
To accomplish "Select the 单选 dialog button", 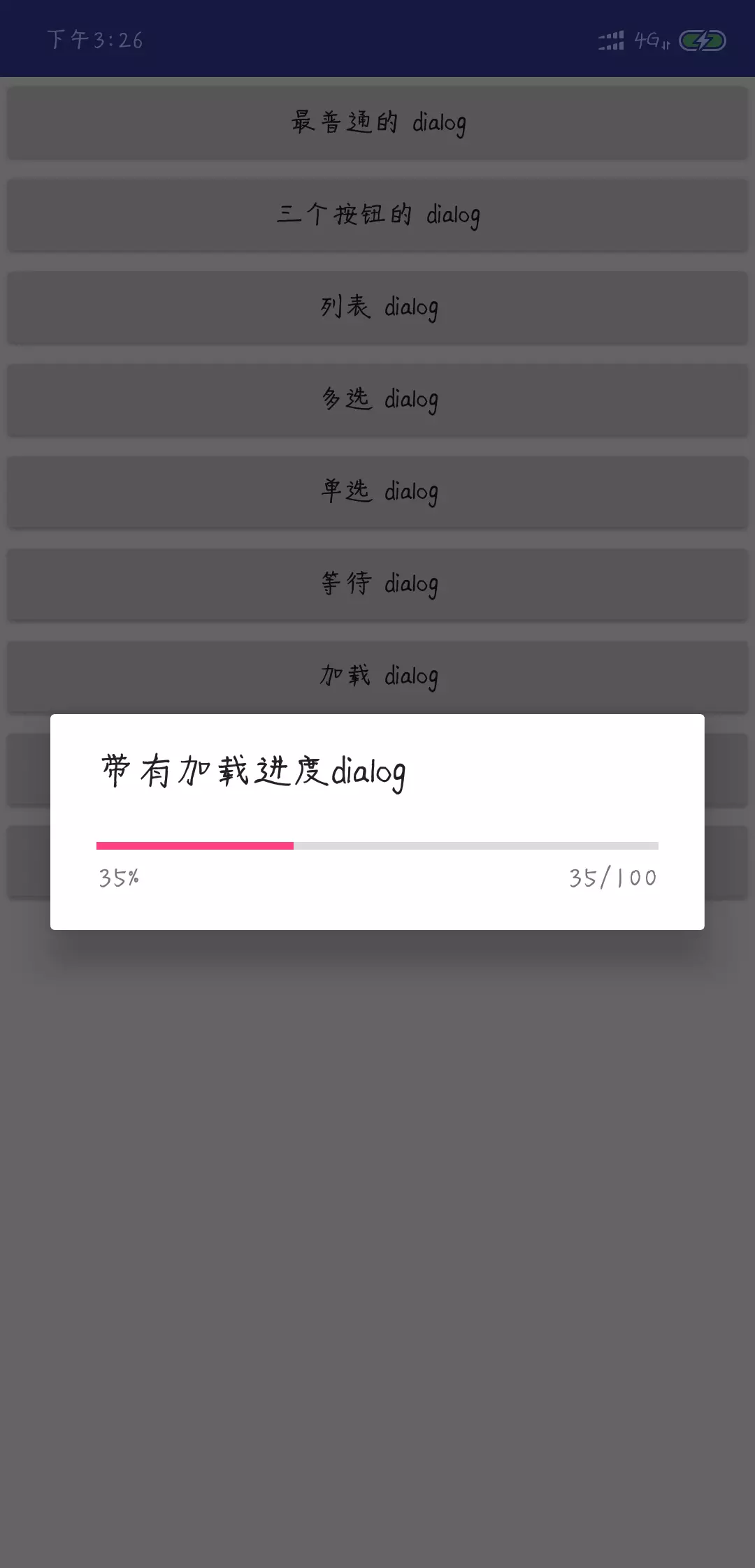I will (x=377, y=492).
